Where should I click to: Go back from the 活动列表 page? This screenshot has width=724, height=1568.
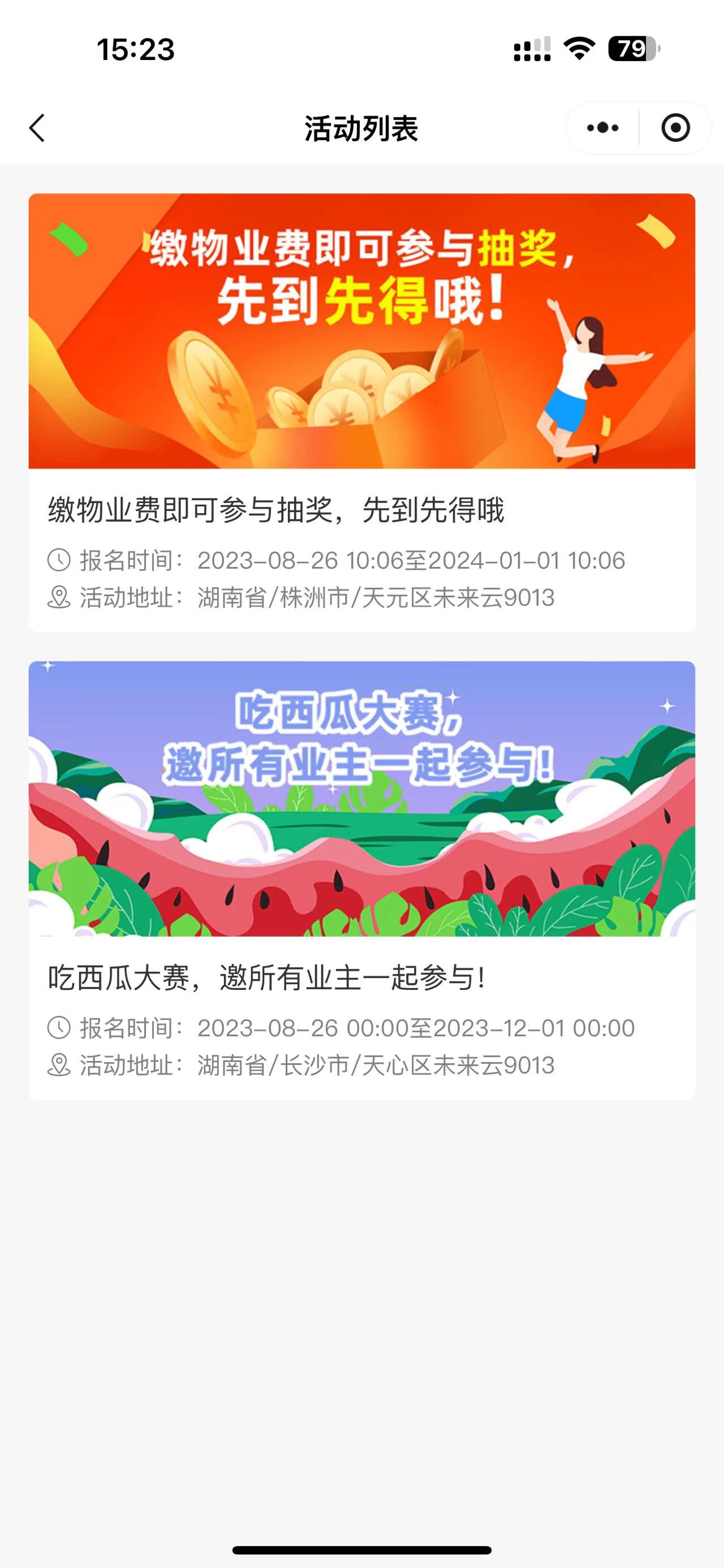click(x=37, y=128)
